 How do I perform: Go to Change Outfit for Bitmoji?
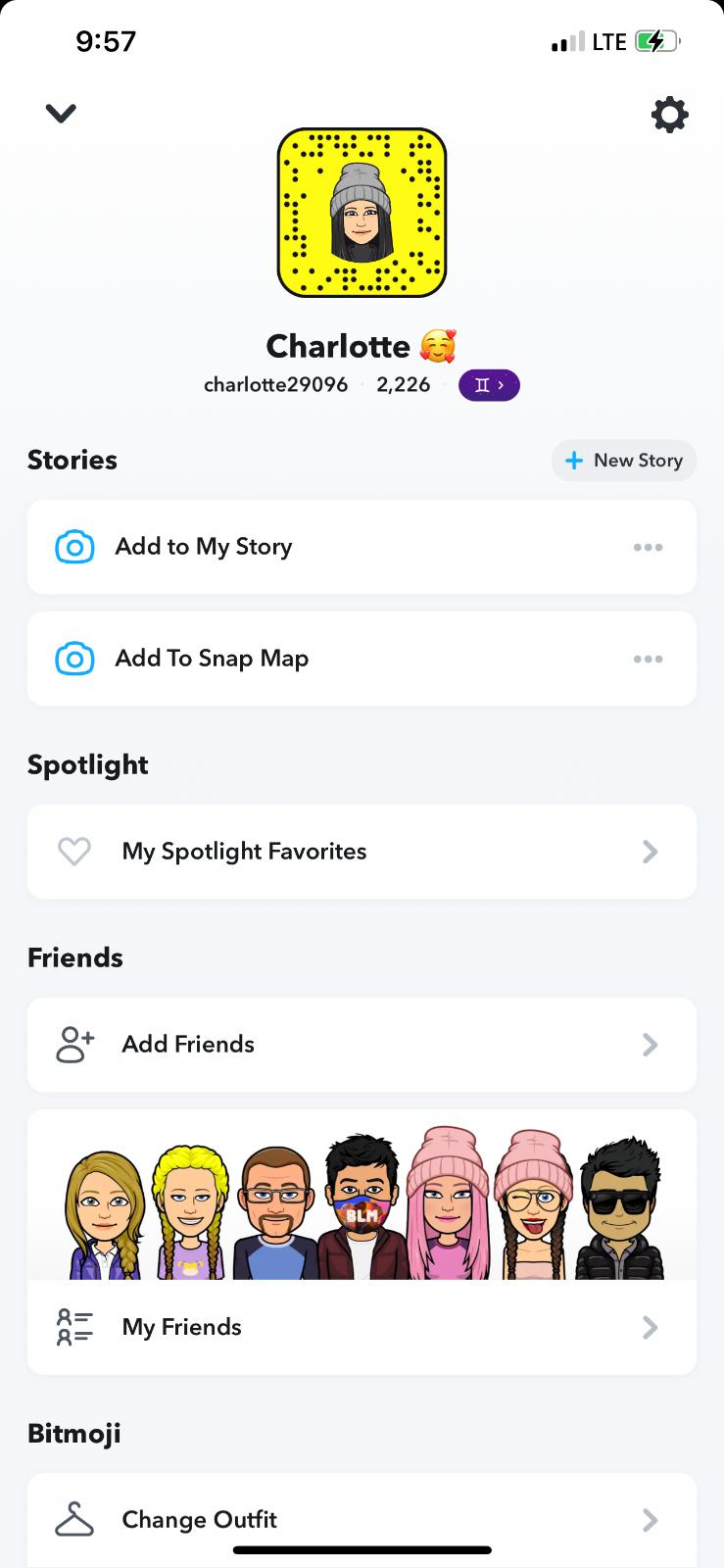(362, 1520)
